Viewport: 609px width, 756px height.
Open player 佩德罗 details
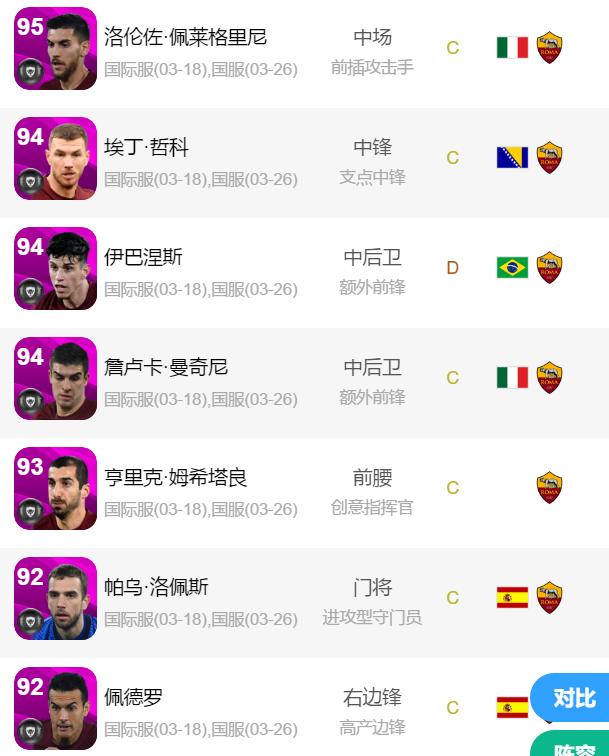[x=133, y=698]
